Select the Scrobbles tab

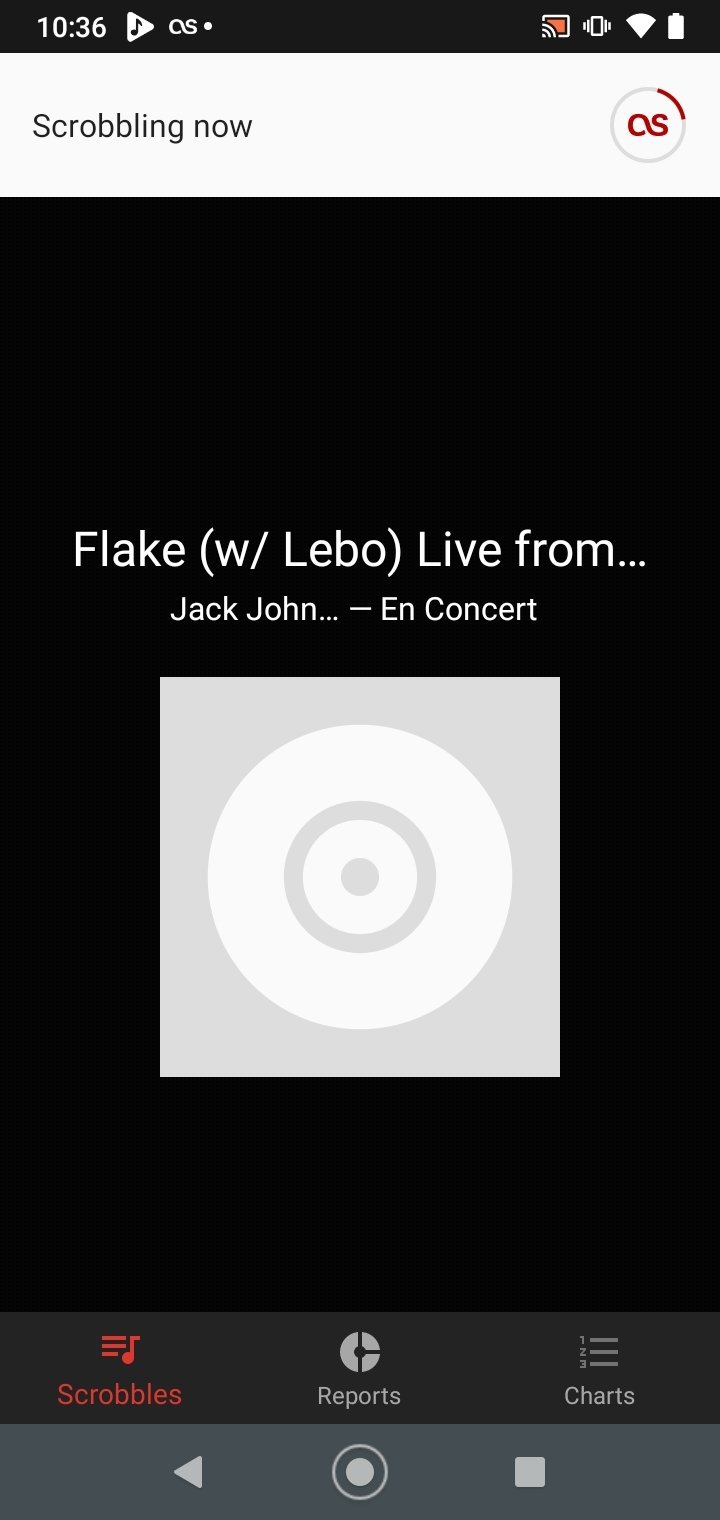coord(120,1369)
